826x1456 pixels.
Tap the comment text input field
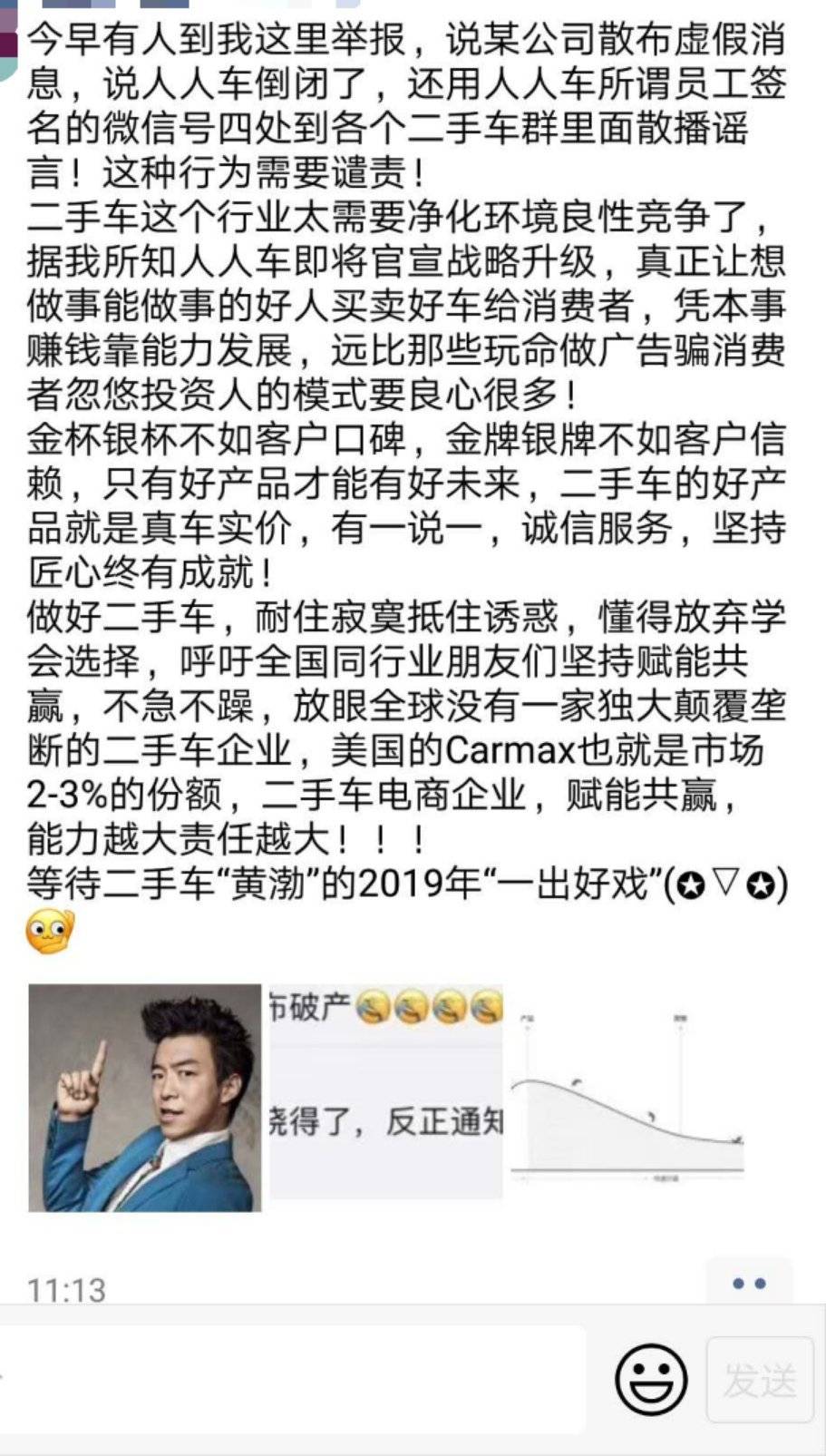(x=290, y=1379)
